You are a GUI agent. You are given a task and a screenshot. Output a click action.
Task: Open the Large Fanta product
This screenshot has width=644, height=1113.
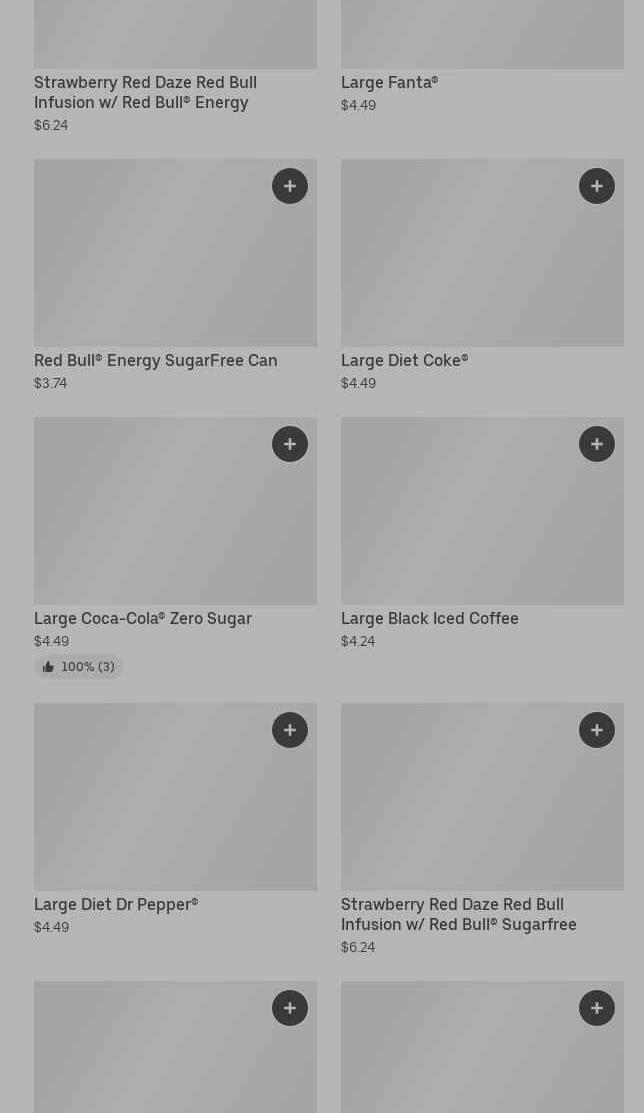pyautogui.click(x=389, y=82)
